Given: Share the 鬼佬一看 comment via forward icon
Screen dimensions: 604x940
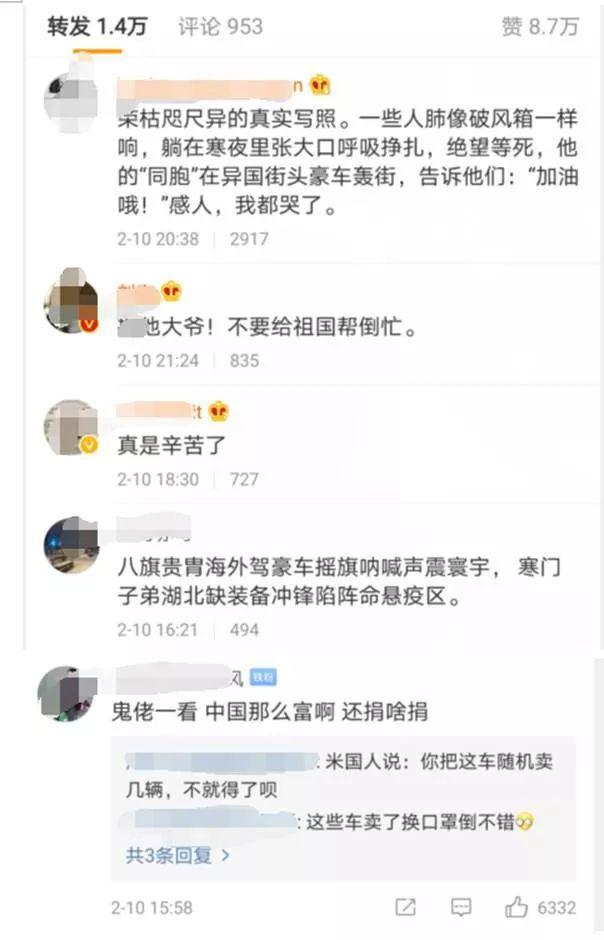Looking at the screenshot, I should (405, 907).
